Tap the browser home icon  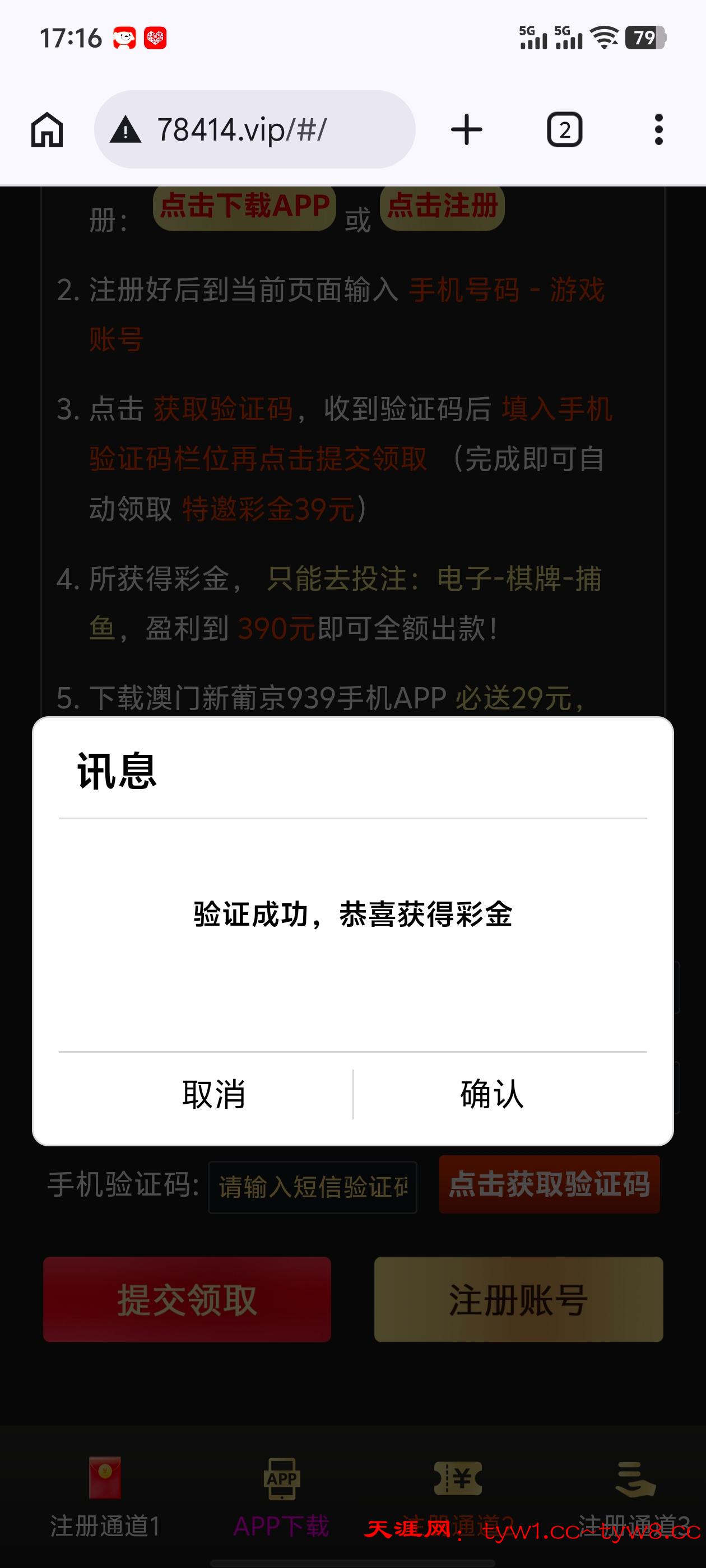click(48, 129)
